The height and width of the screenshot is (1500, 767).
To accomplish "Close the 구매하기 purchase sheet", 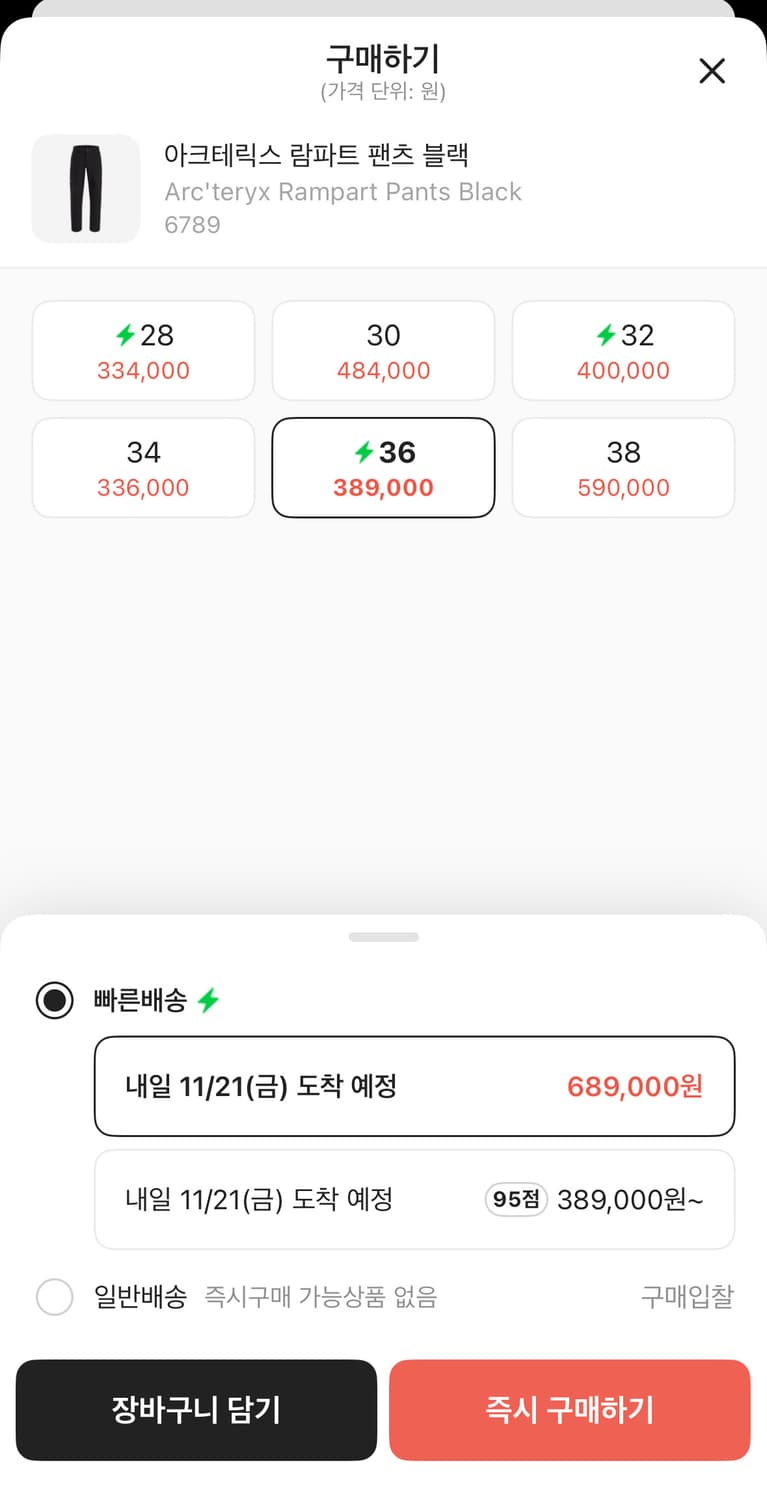I will click(x=712, y=71).
